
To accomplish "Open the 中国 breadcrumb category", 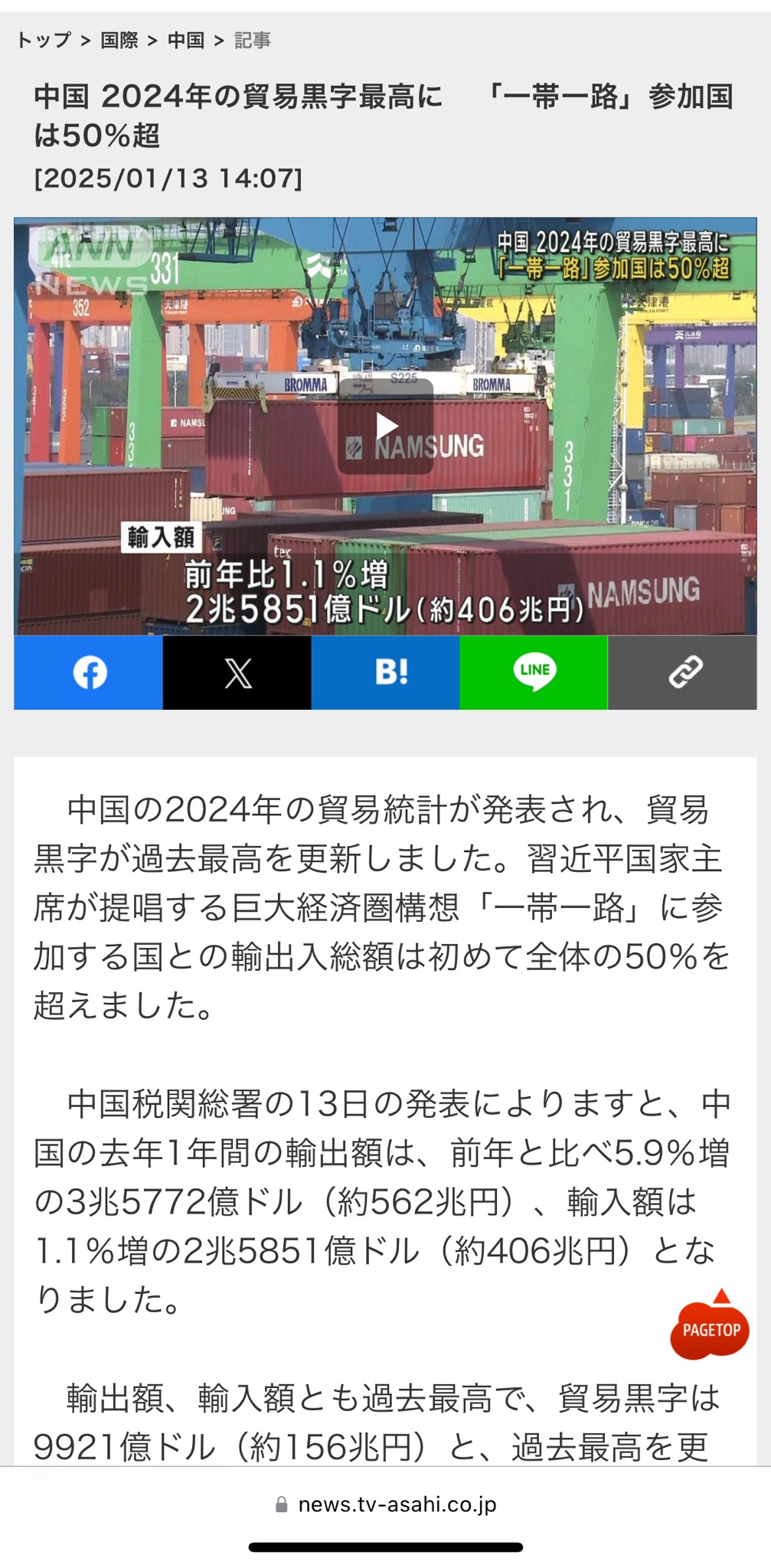I will 186,40.
